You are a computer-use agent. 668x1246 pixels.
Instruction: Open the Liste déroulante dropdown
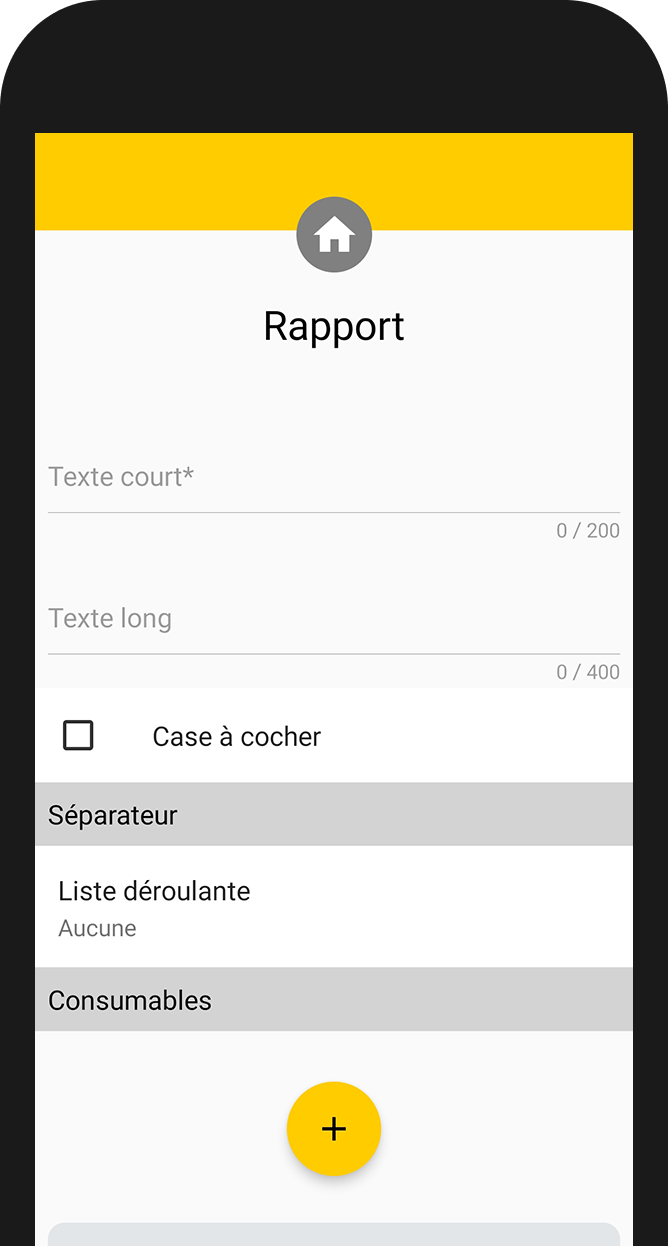pyautogui.click(x=333, y=907)
